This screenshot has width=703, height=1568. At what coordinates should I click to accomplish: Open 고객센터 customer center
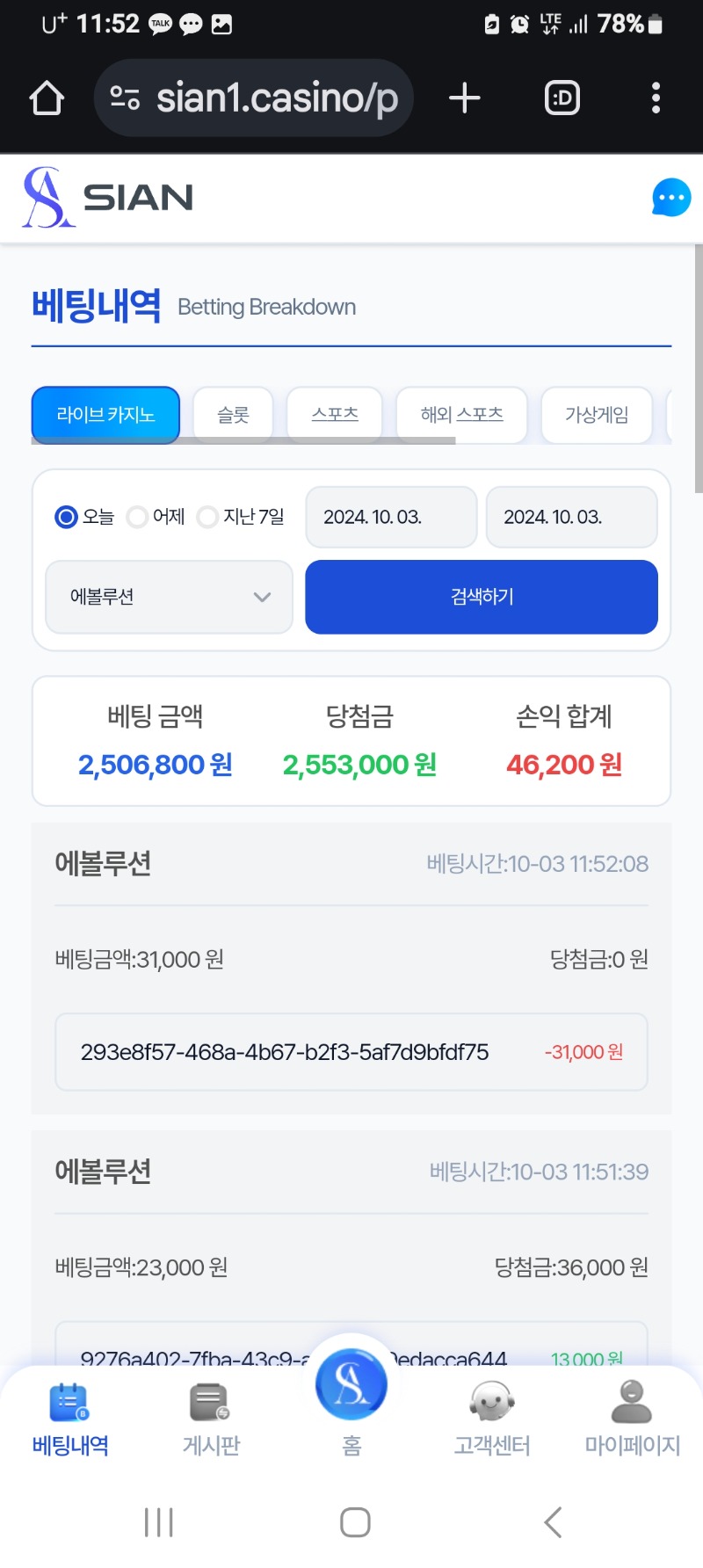point(492,1418)
